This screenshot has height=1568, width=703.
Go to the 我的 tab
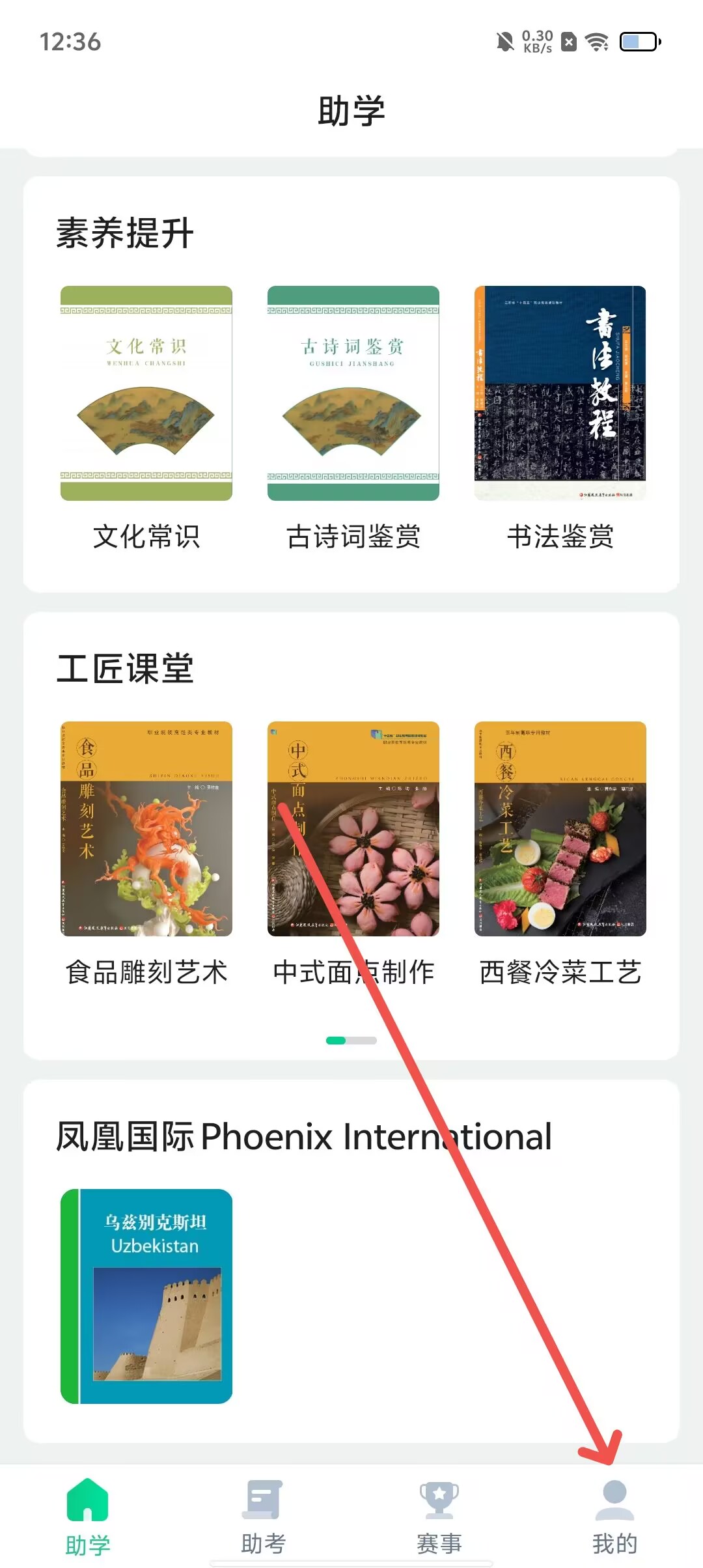pos(614,1516)
